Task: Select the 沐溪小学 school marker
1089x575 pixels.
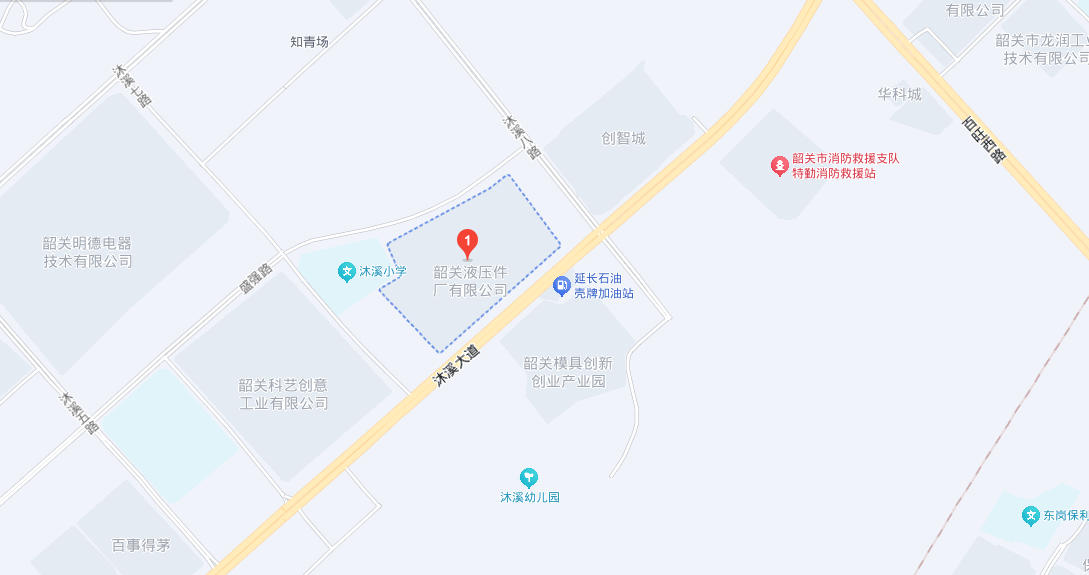Action: tap(346, 271)
